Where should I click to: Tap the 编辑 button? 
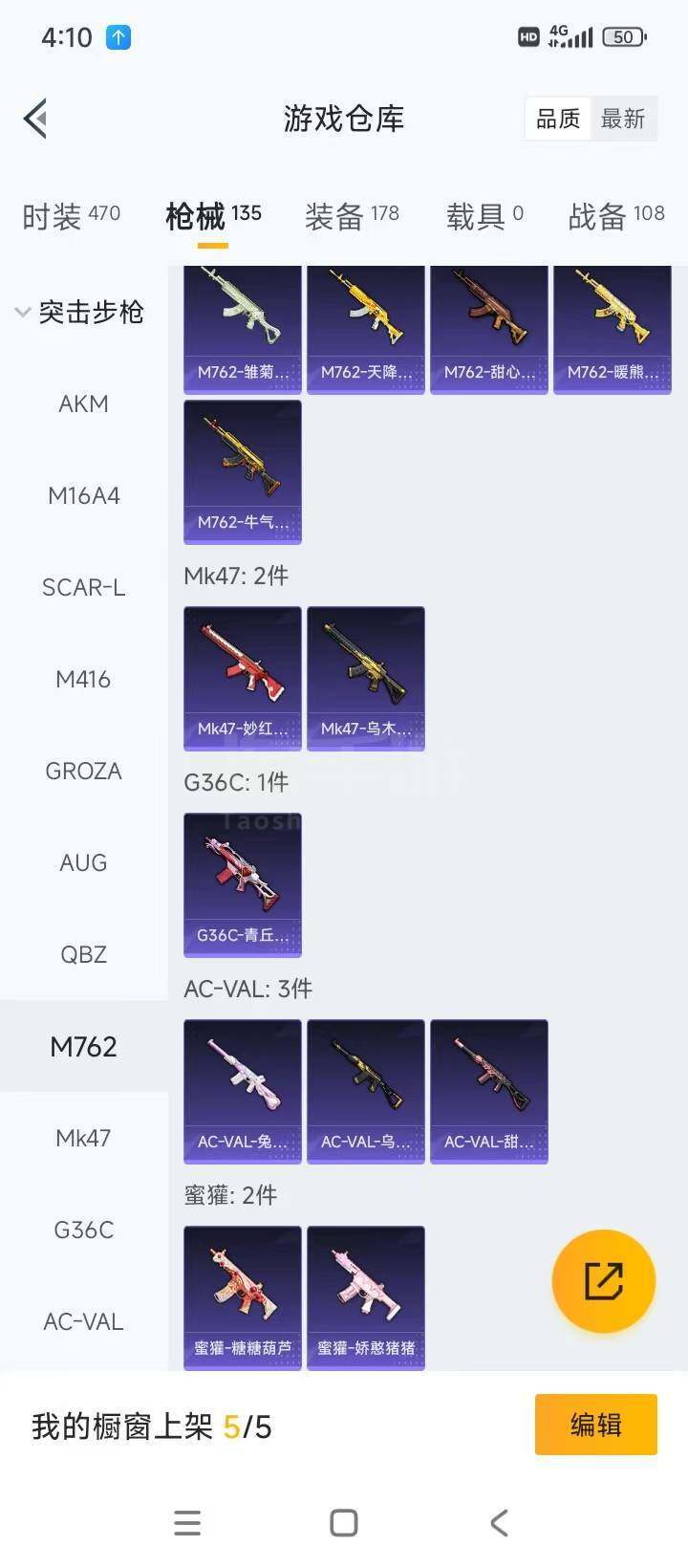click(x=596, y=1425)
